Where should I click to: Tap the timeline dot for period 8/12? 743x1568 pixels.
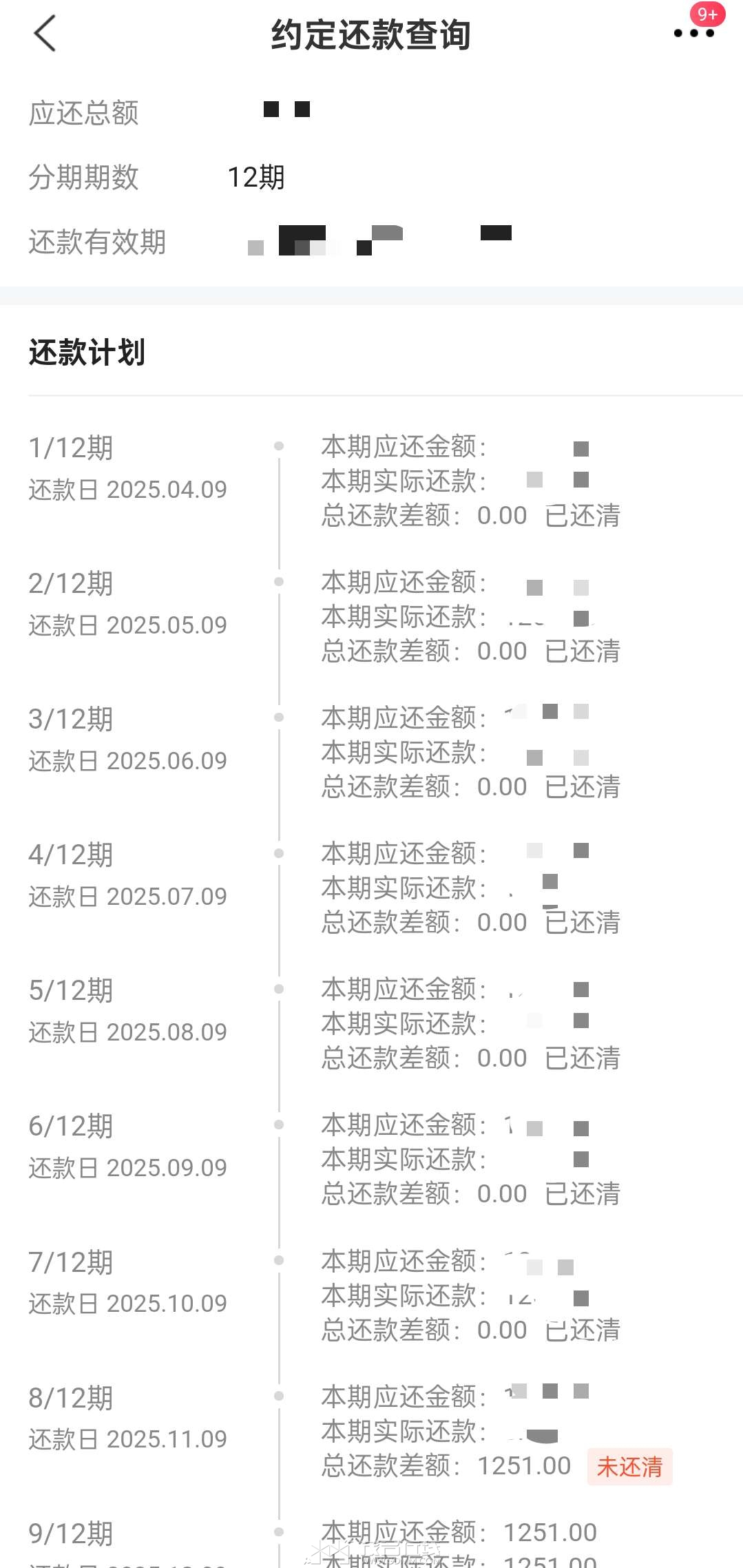point(278,1397)
